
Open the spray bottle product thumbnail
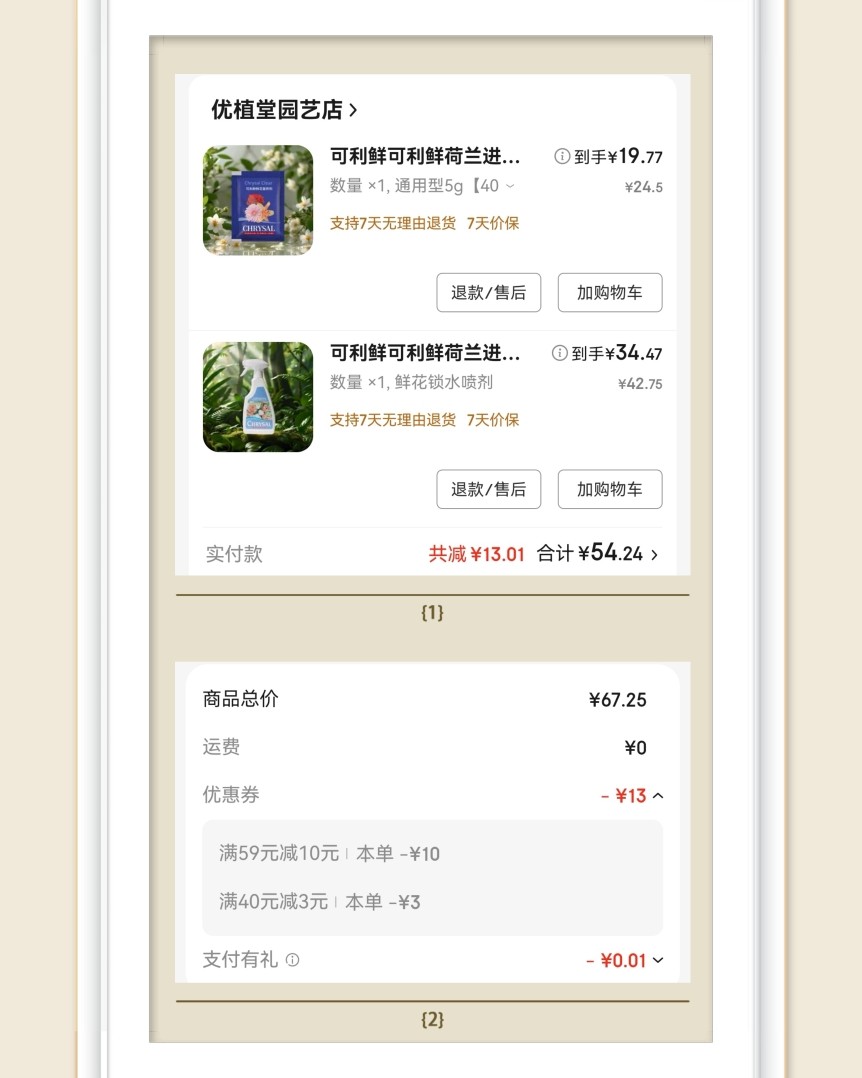pyautogui.click(x=258, y=396)
